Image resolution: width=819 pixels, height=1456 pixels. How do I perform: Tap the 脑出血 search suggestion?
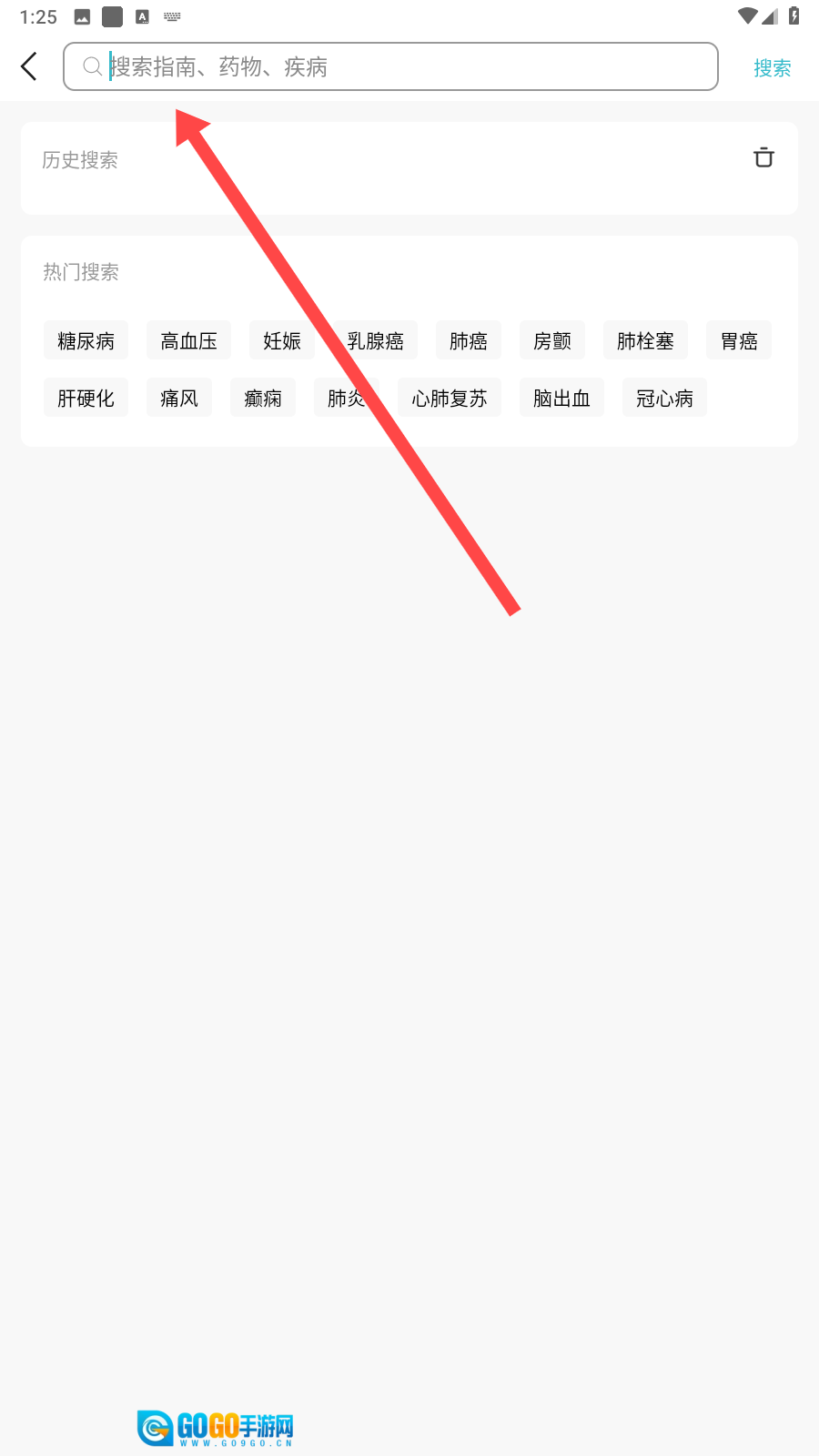[561, 399]
